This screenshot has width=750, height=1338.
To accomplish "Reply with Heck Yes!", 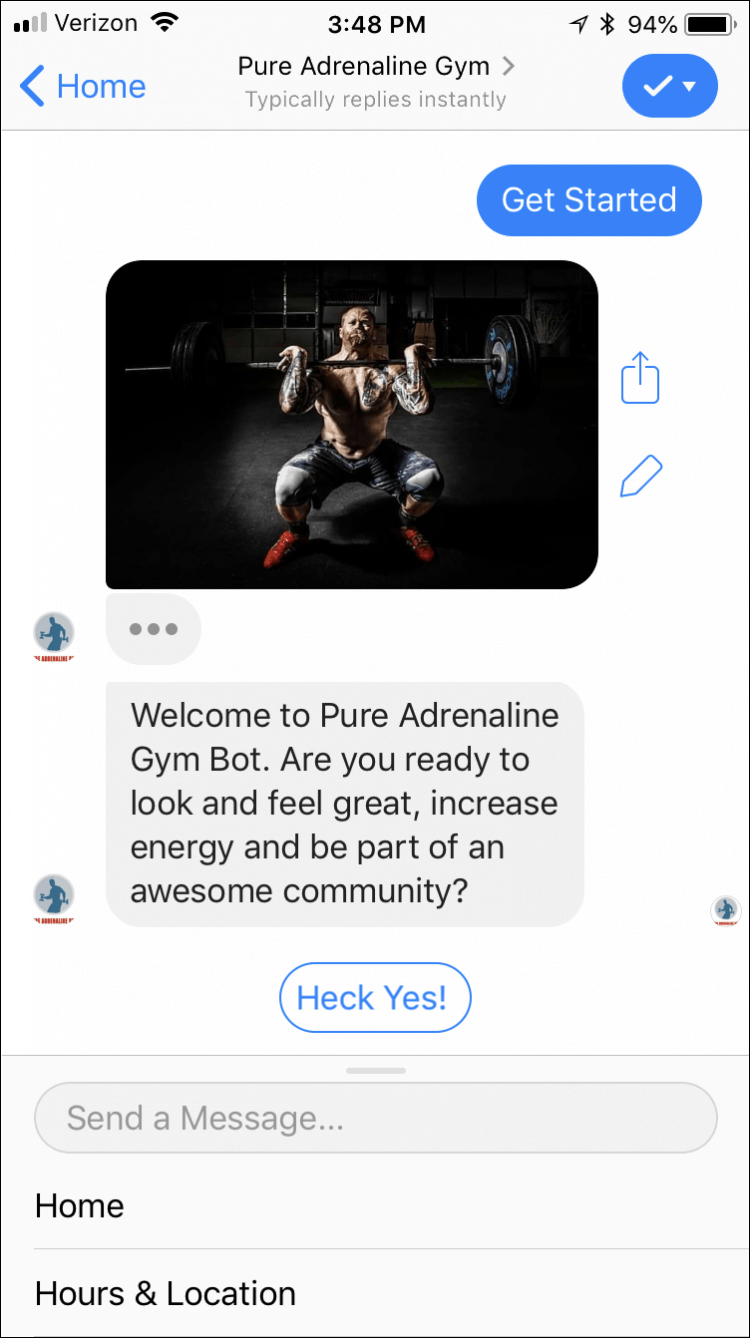I will pyautogui.click(x=374, y=997).
